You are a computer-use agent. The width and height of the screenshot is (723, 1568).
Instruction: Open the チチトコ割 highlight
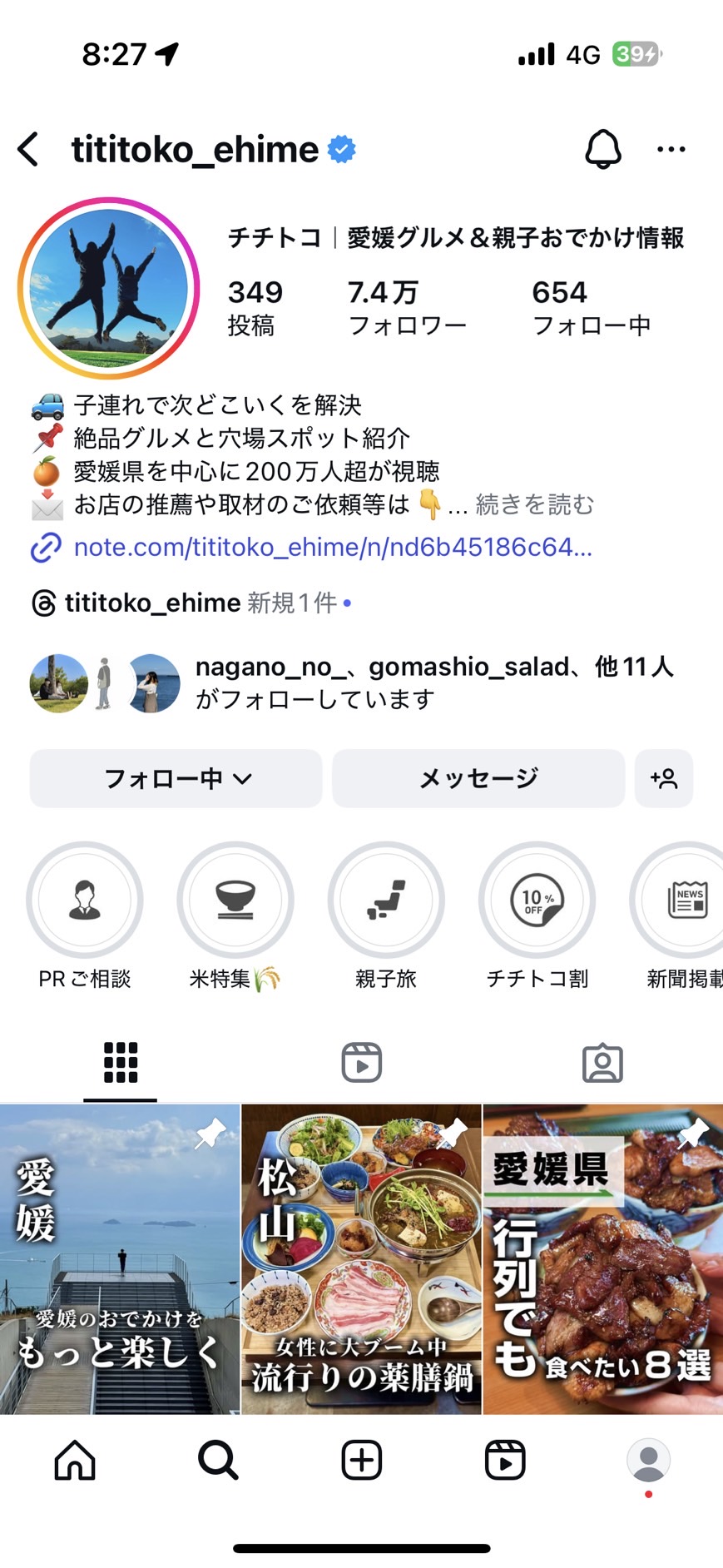(537, 900)
